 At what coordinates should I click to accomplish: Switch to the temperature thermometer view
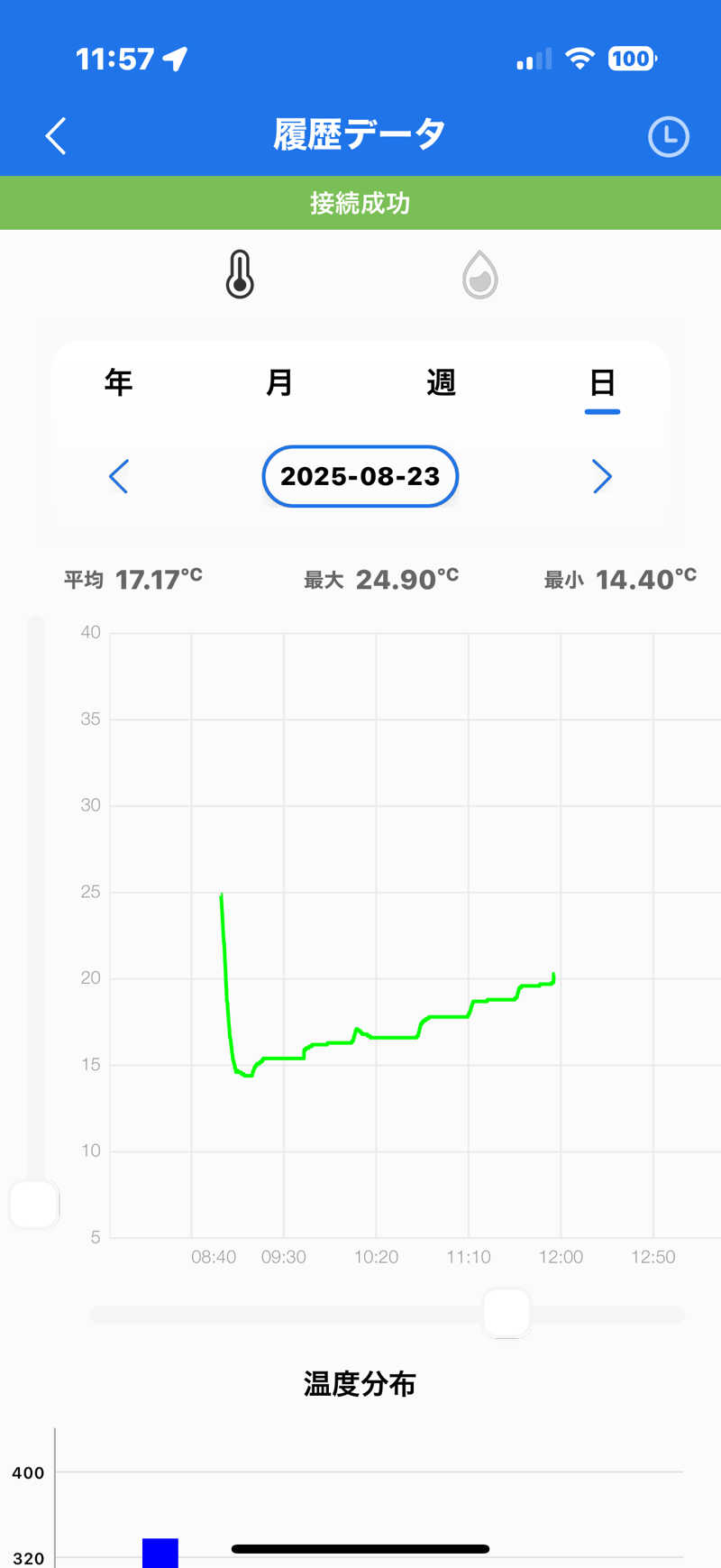(x=240, y=274)
